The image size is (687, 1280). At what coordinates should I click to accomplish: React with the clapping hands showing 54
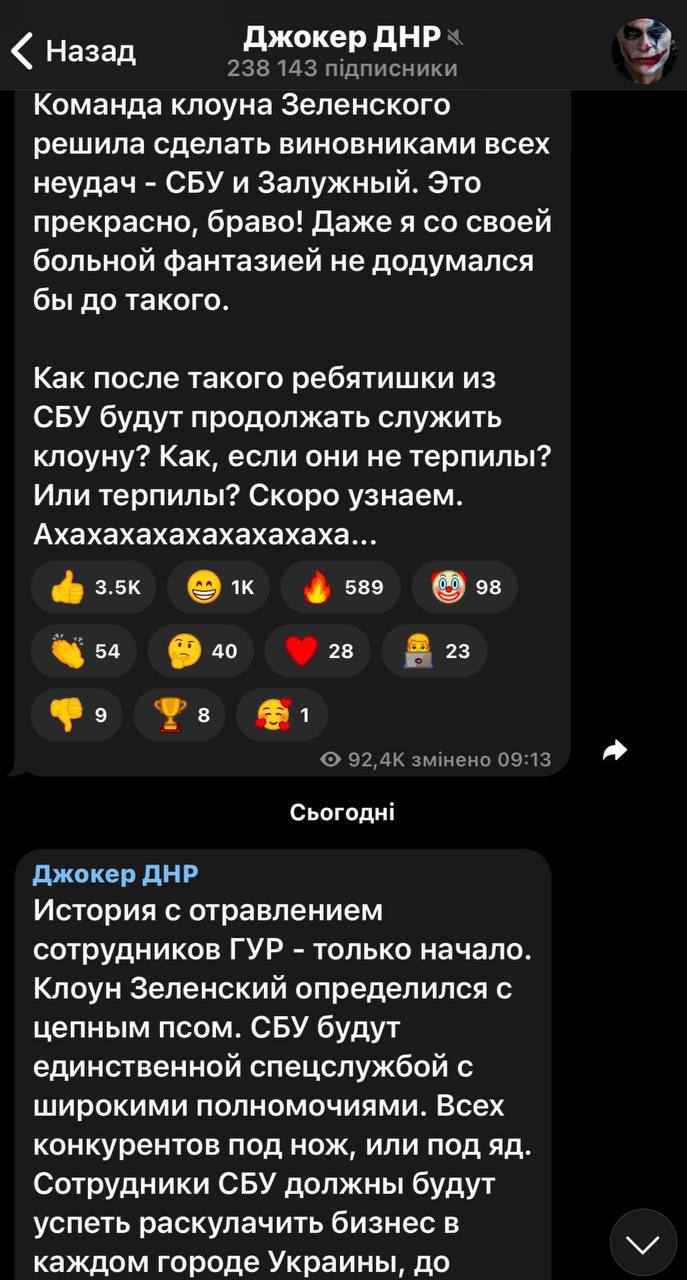pyautogui.click(x=85, y=651)
